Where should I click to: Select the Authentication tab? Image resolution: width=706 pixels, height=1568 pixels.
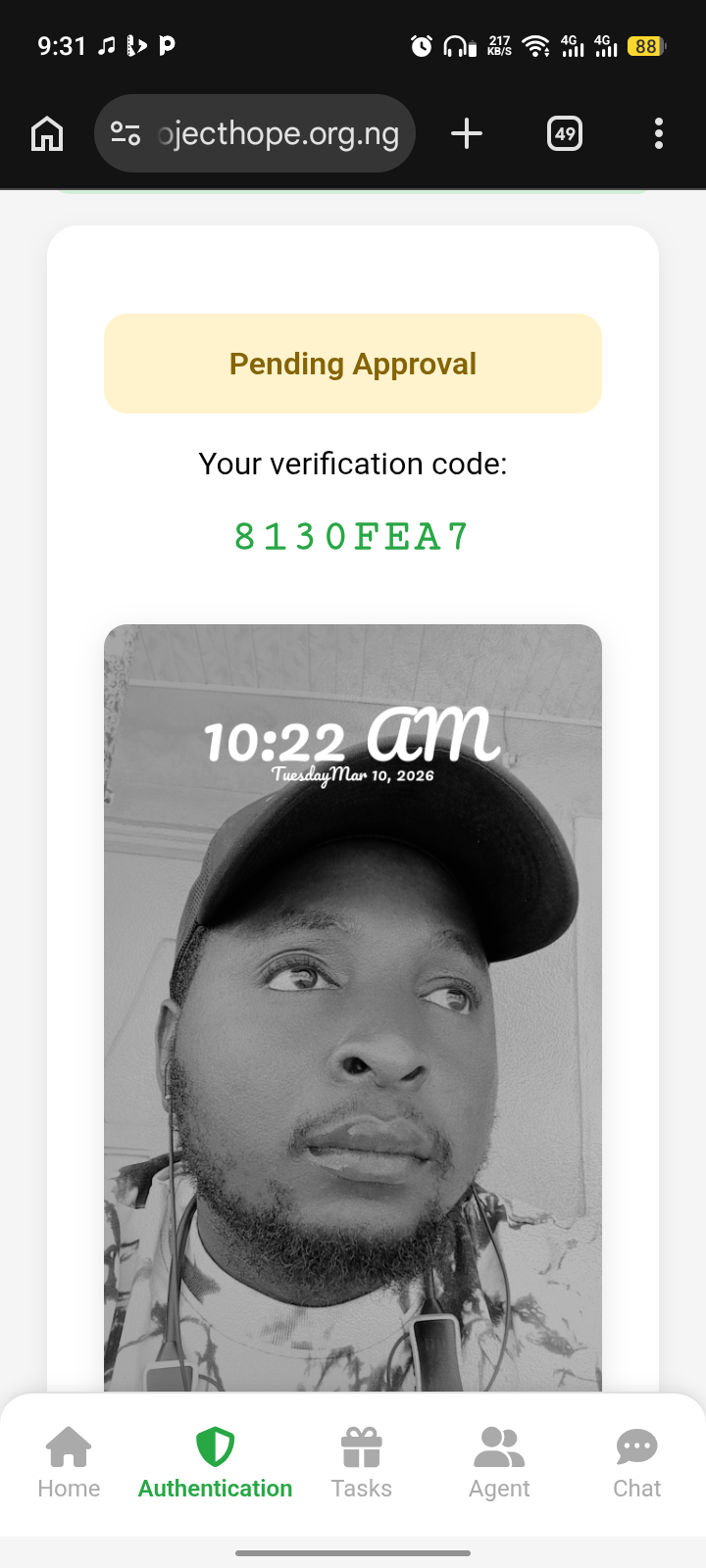click(215, 1463)
